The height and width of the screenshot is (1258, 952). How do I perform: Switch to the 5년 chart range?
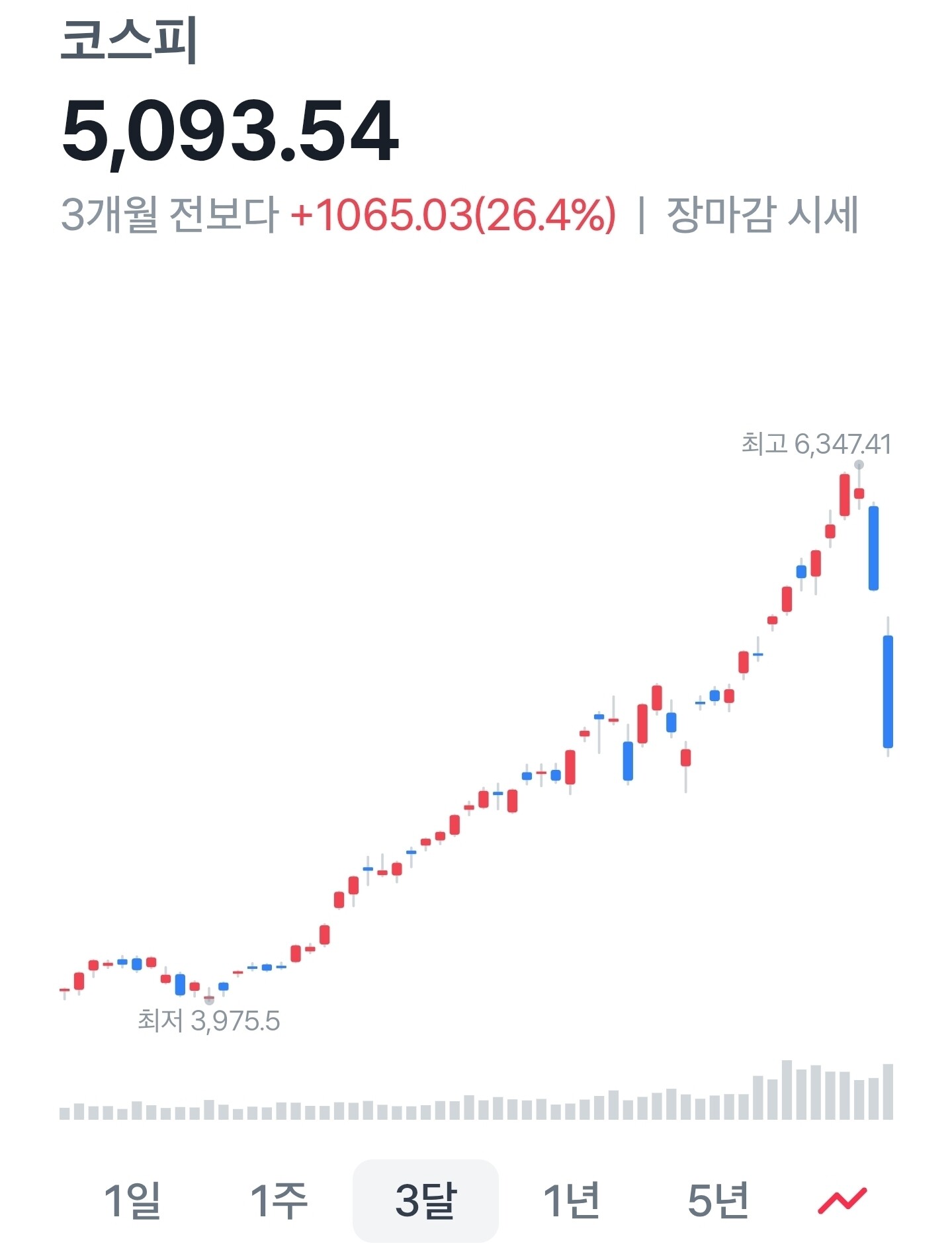[718, 1200]
